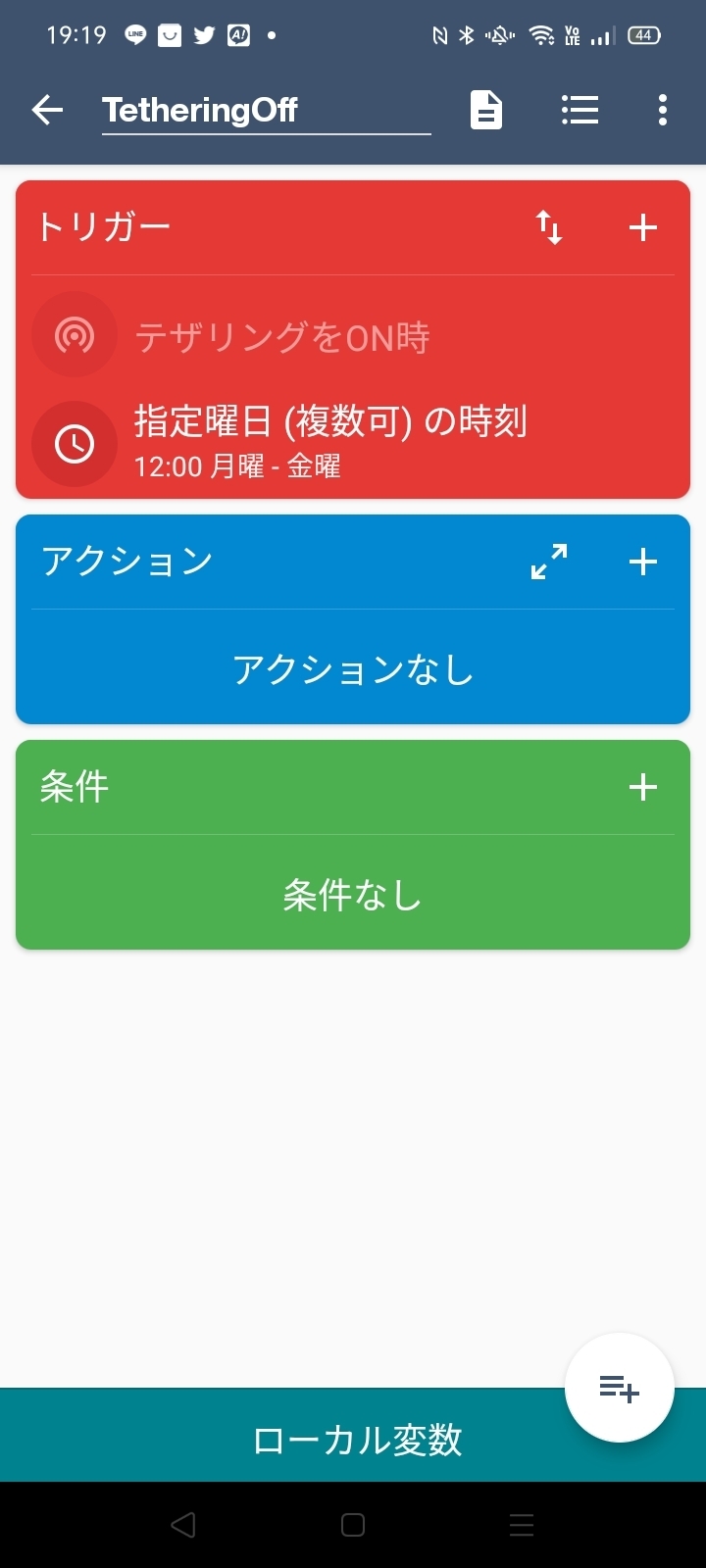Edit the macro name TetheringOff

click(266, 110)
